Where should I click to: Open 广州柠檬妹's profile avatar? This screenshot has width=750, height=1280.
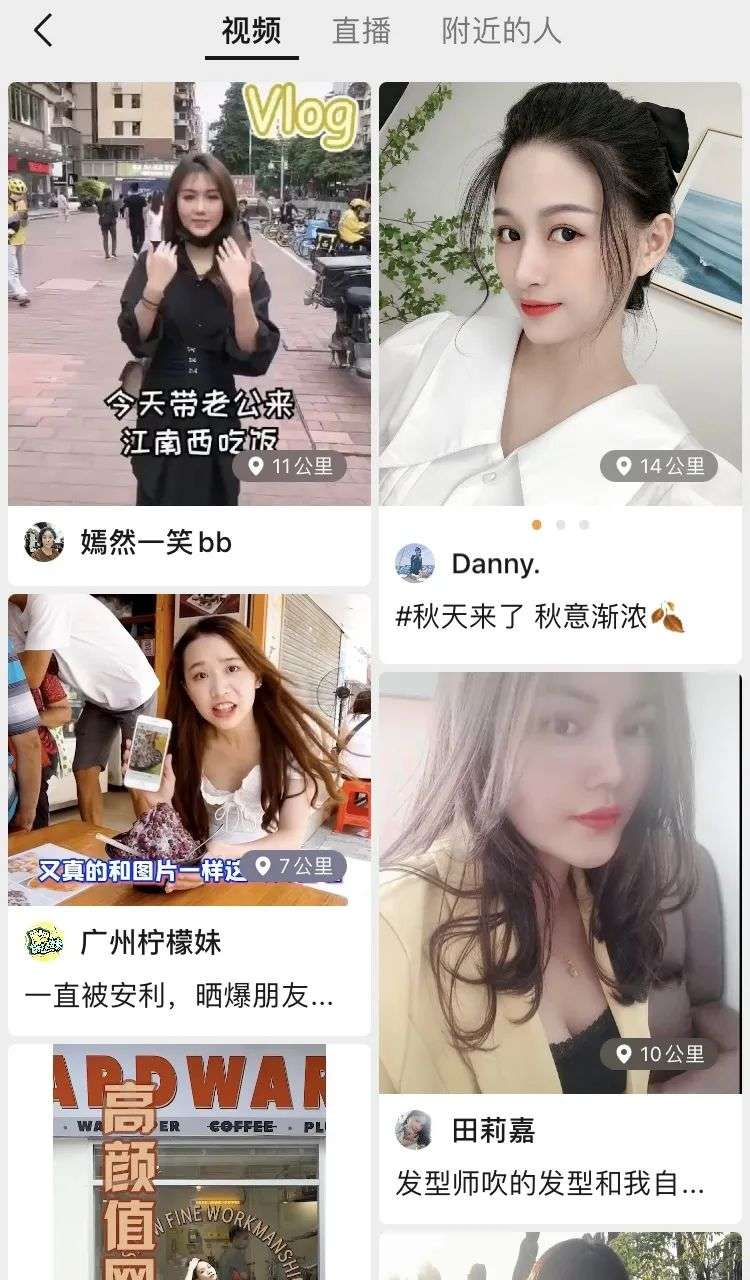(x=44, y=942)
